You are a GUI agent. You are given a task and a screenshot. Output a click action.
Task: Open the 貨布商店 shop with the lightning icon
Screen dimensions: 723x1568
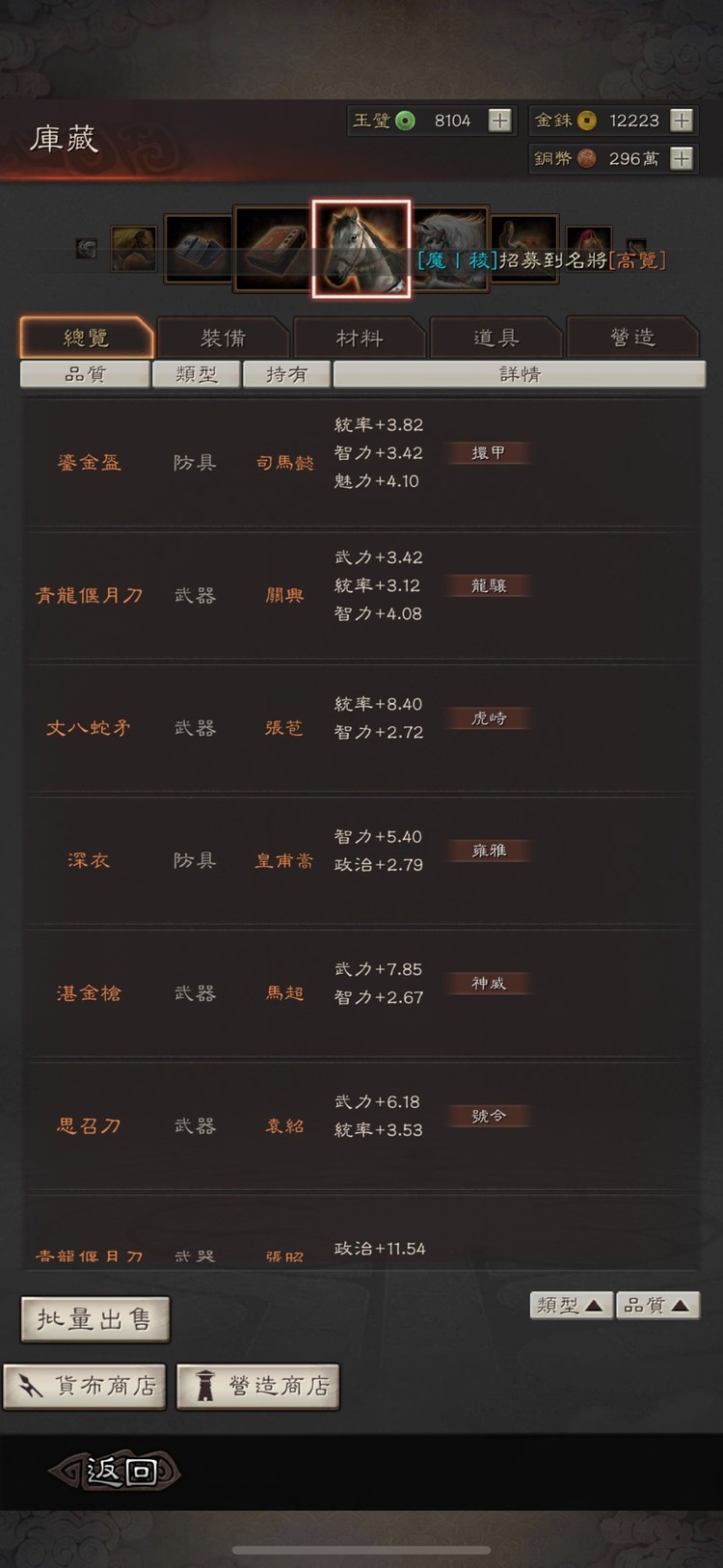[x=85, y=1387]
